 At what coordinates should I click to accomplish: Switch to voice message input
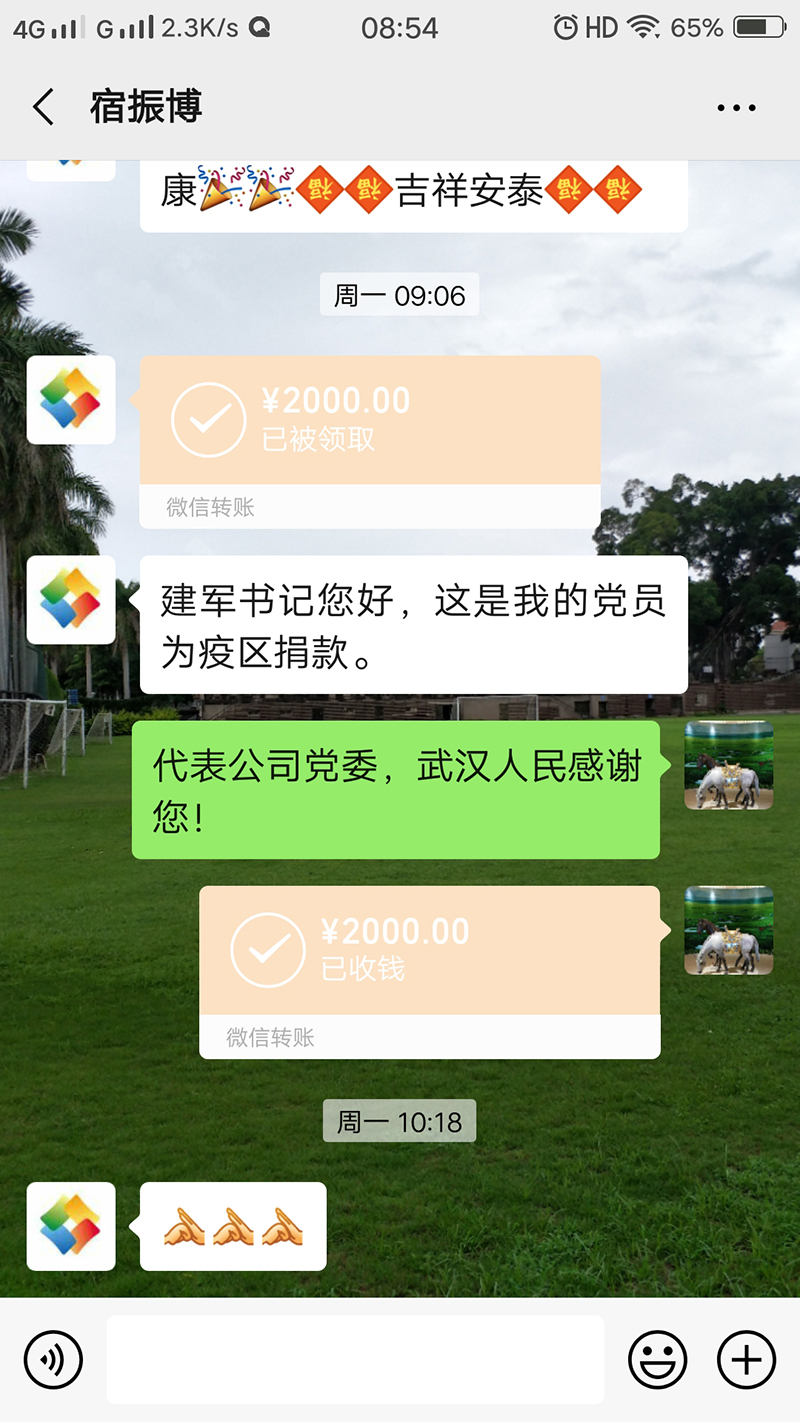53,1360
